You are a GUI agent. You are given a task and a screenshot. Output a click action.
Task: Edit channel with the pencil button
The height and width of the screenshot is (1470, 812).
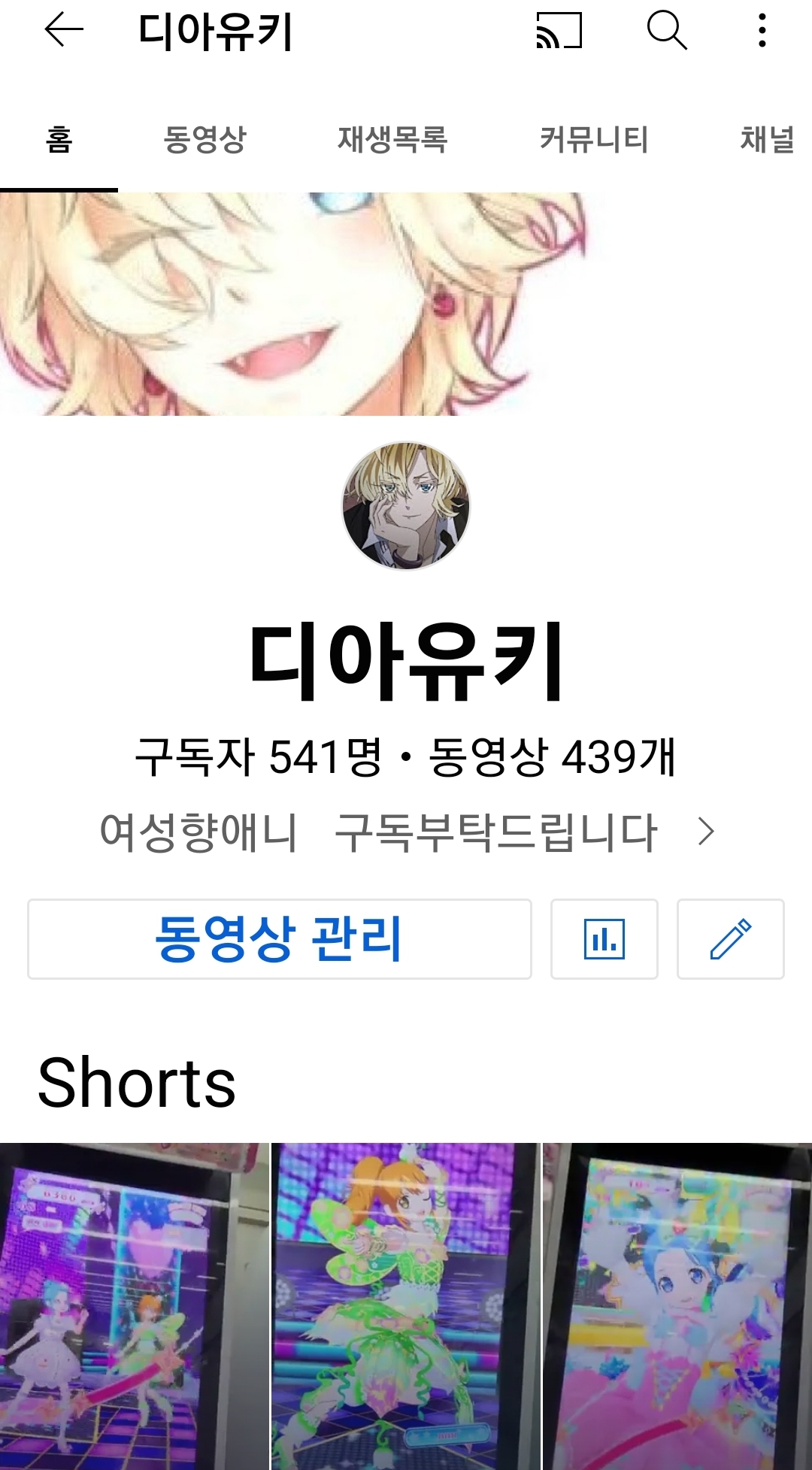tap(730, 939)
